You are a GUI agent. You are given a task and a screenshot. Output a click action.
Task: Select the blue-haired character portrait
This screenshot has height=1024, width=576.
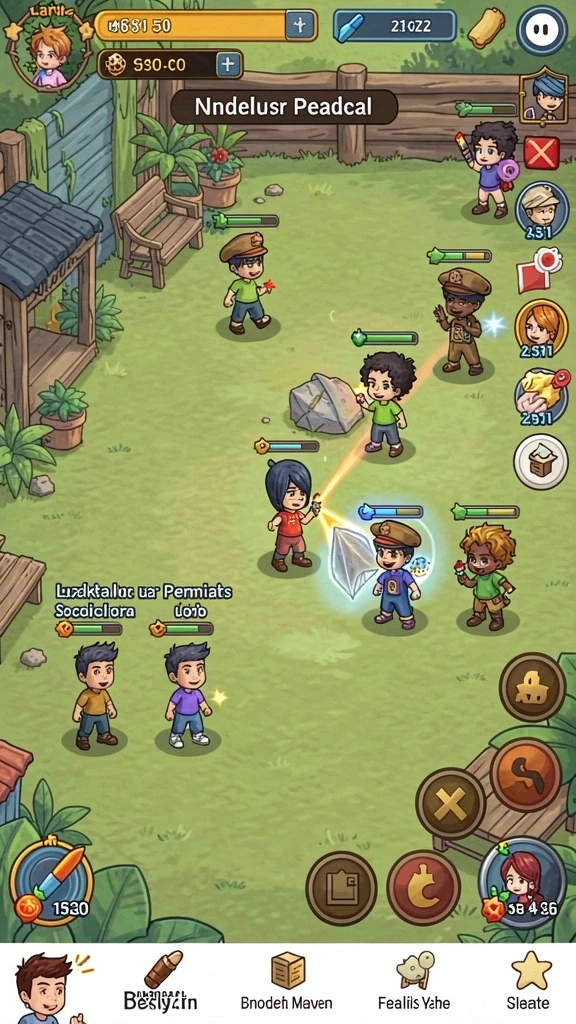543,97
